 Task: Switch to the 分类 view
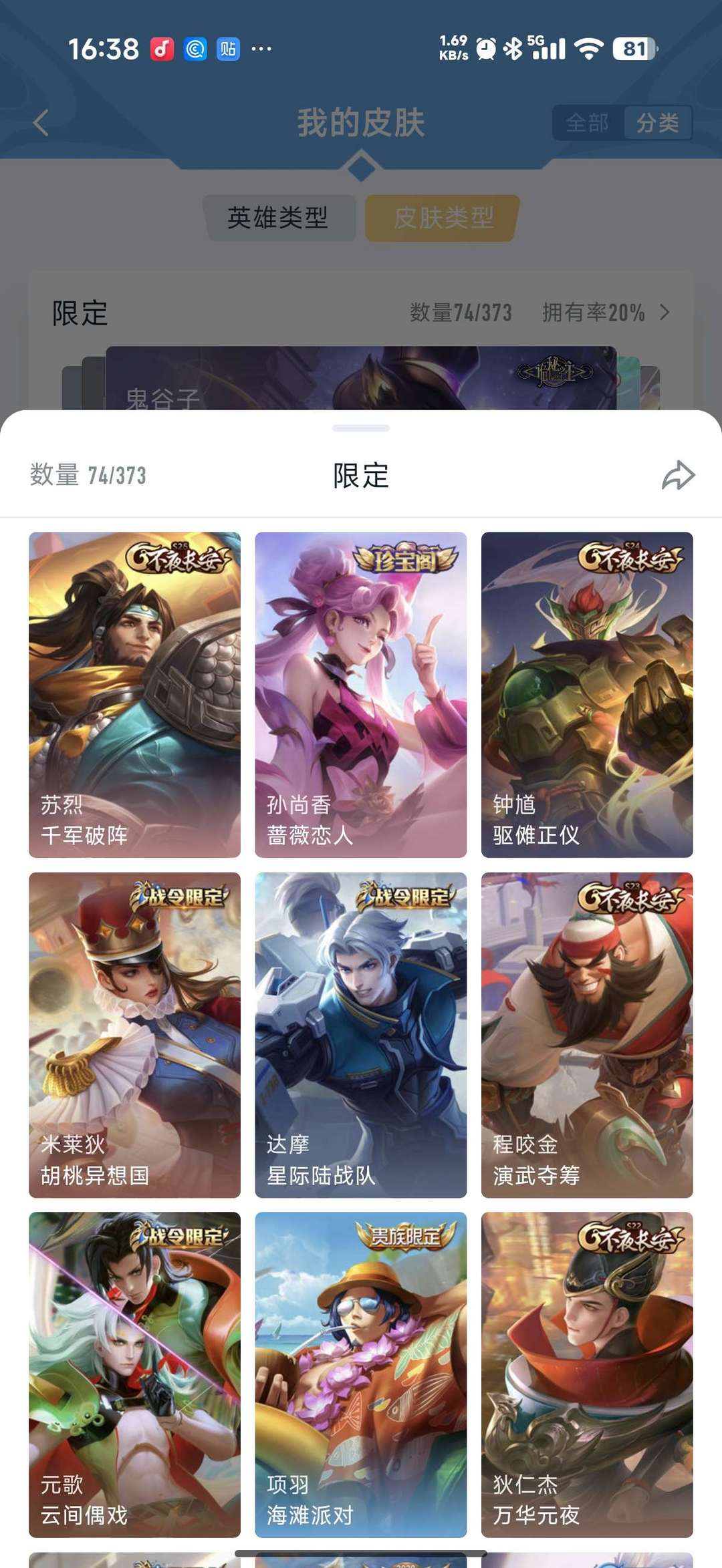[657, 123]
